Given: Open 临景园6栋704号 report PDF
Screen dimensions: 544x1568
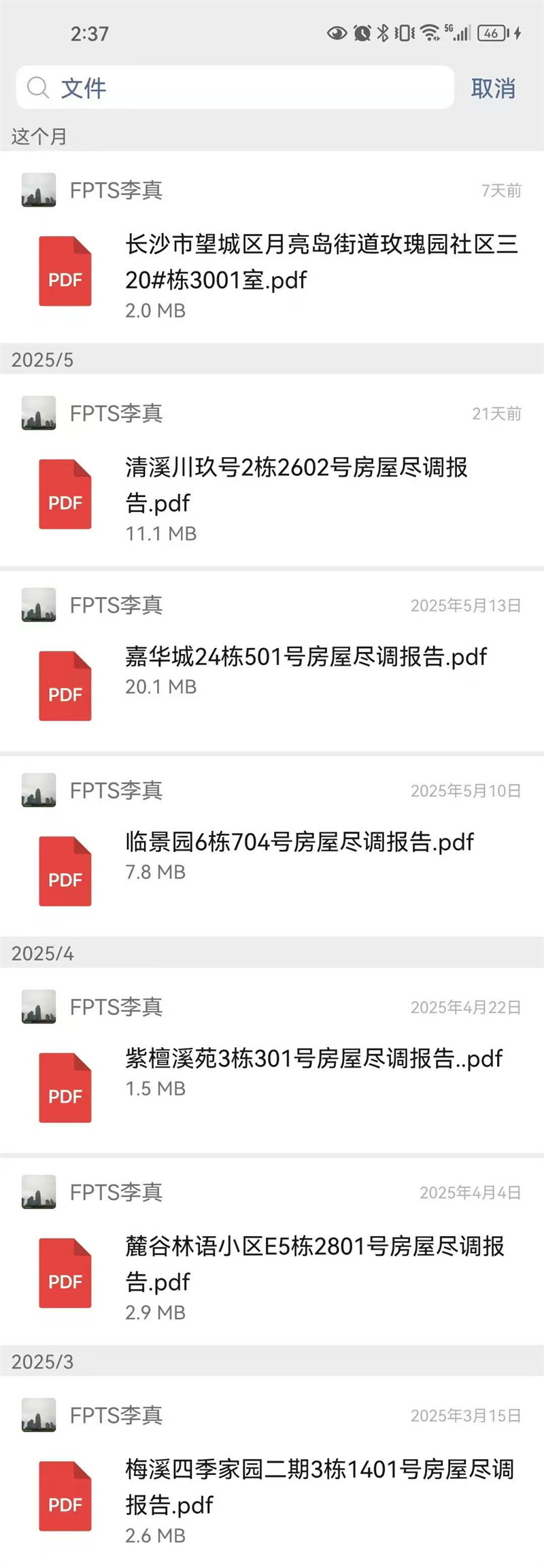Looking at the screenshot, I should click(299, 842).
